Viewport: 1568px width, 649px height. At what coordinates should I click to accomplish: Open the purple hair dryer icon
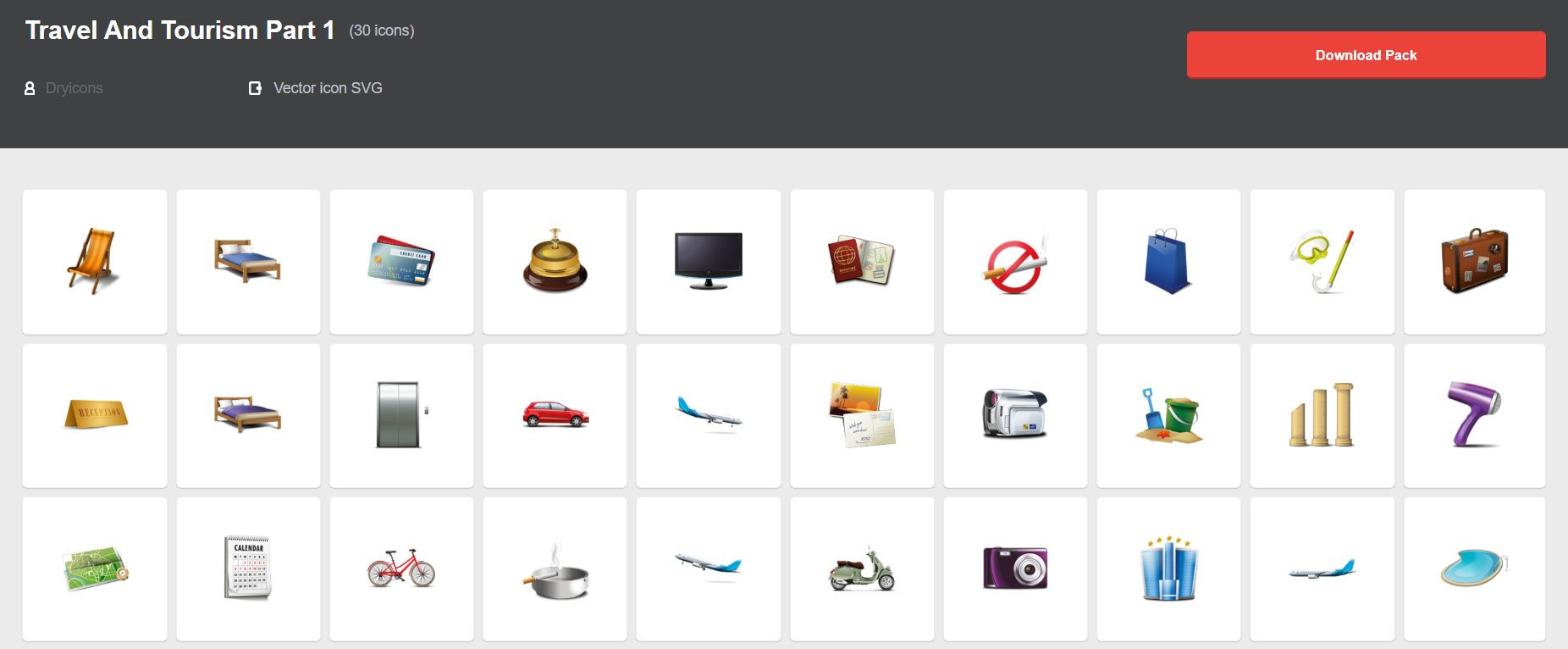(1474, 415)
